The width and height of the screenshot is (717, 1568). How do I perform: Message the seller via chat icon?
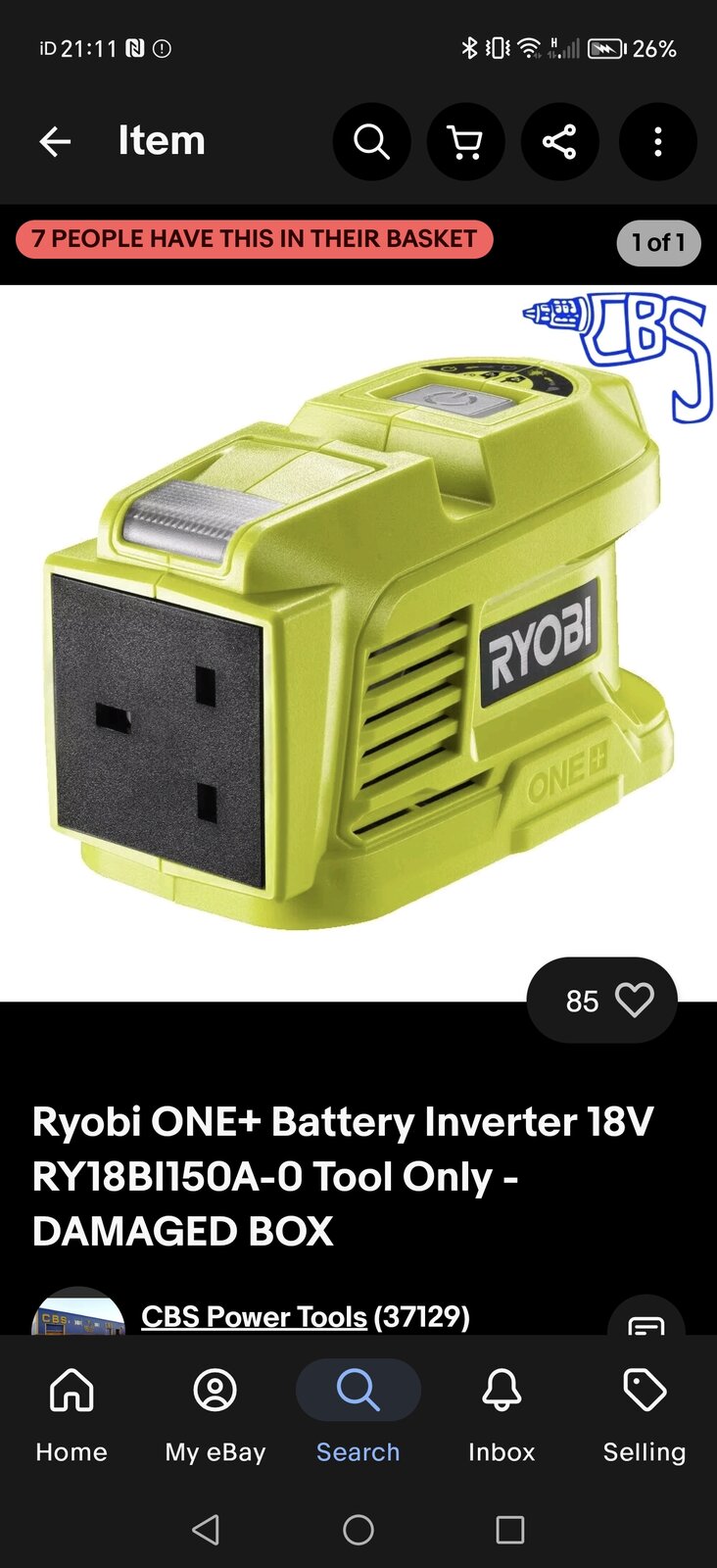pyautogui.click(x=645, y=1321)
